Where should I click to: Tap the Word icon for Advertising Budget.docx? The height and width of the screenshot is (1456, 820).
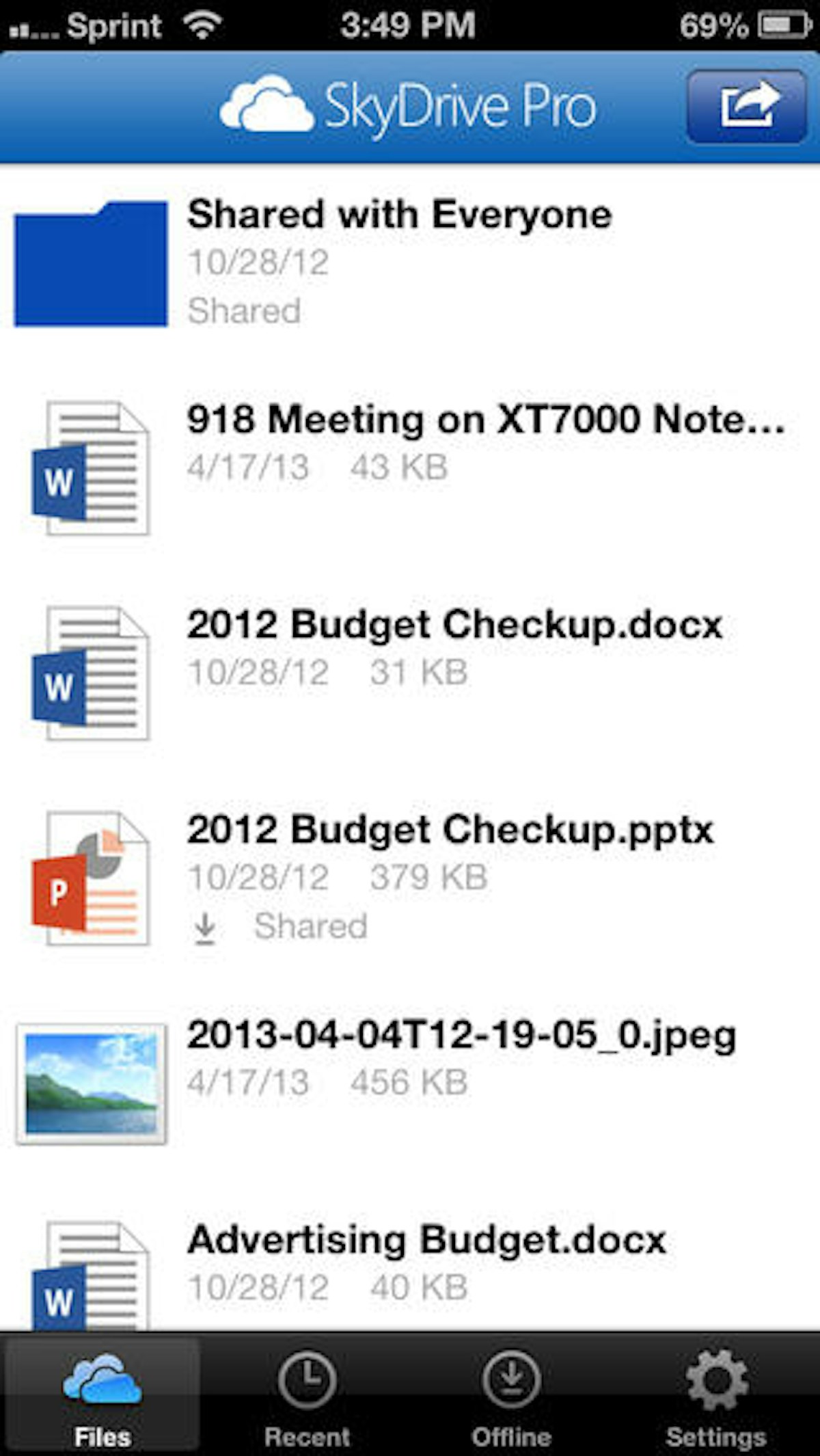click(96, 1285)
